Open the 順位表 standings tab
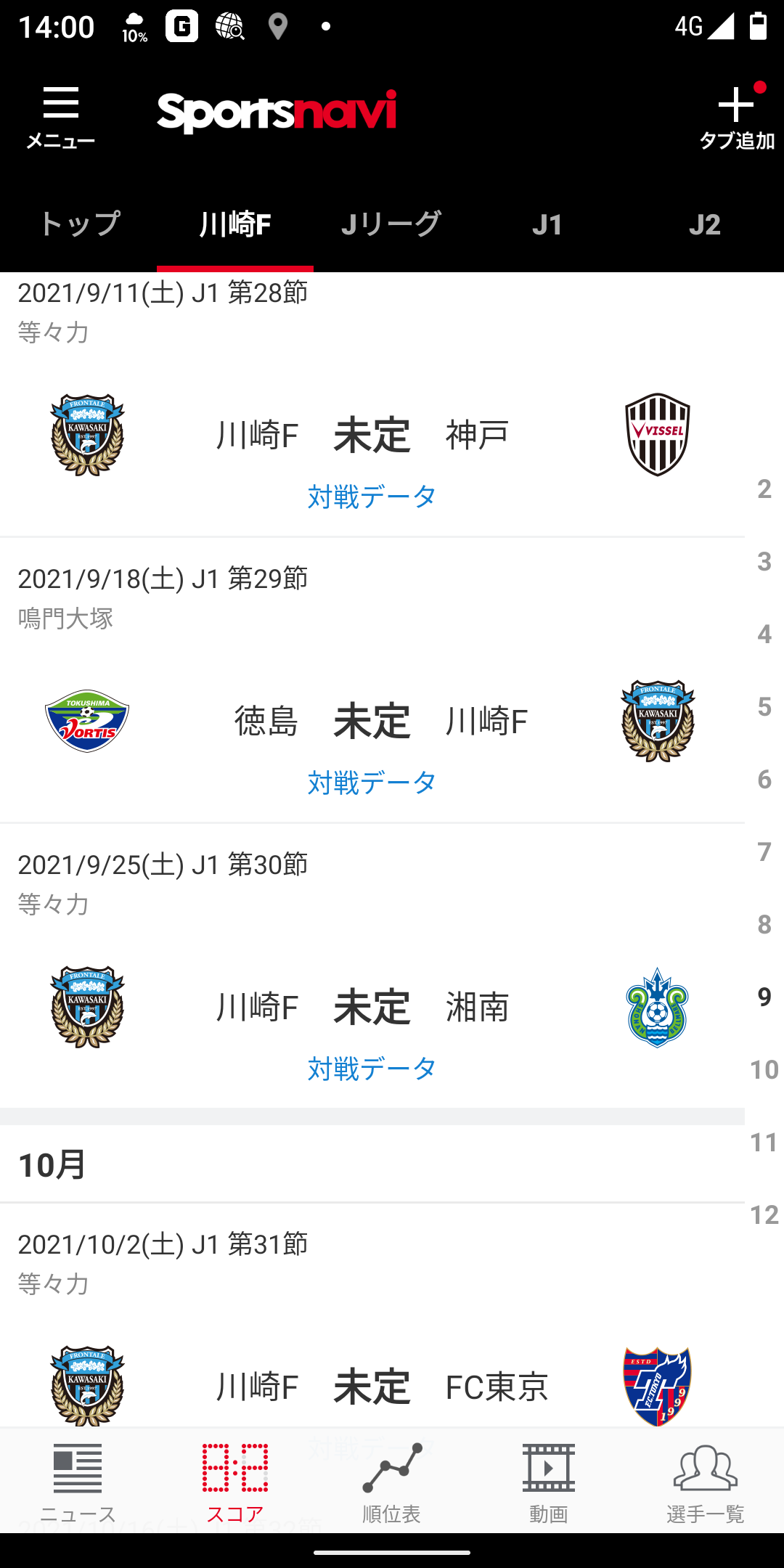784x1568 pixels. point(392,1482)
